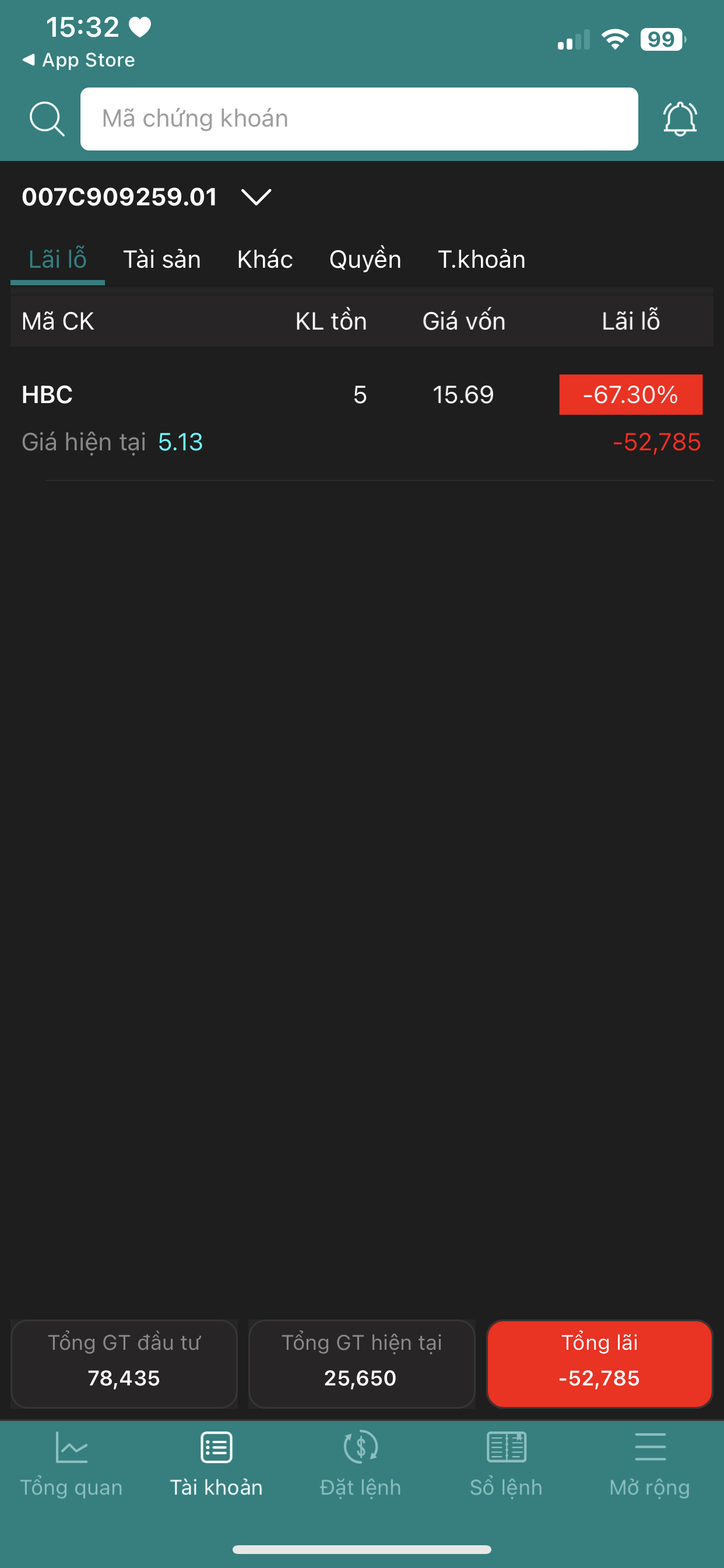Open the Quyền tab
The width and height of the screenshot is (724, 1568).
click(365, 260)
